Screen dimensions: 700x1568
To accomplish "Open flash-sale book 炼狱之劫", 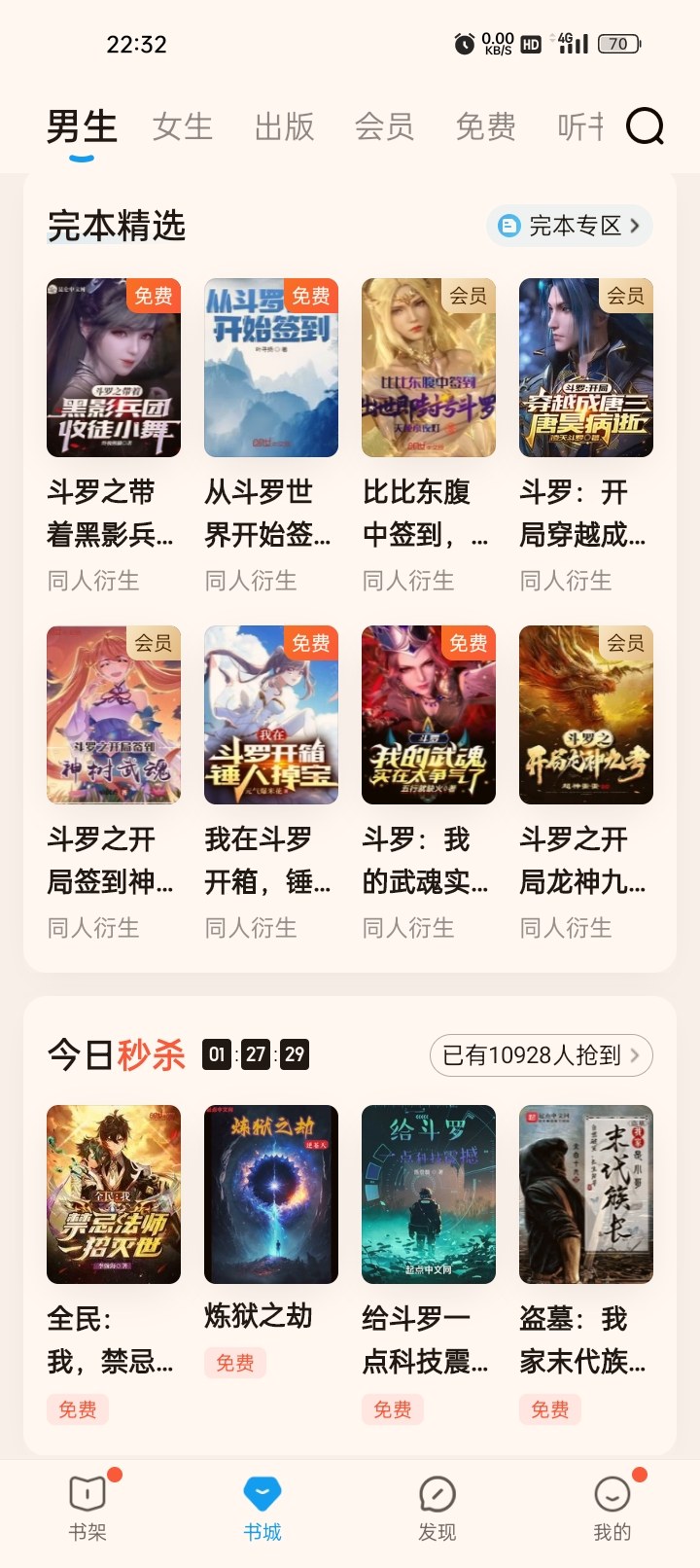I will tap(271, 1194).
